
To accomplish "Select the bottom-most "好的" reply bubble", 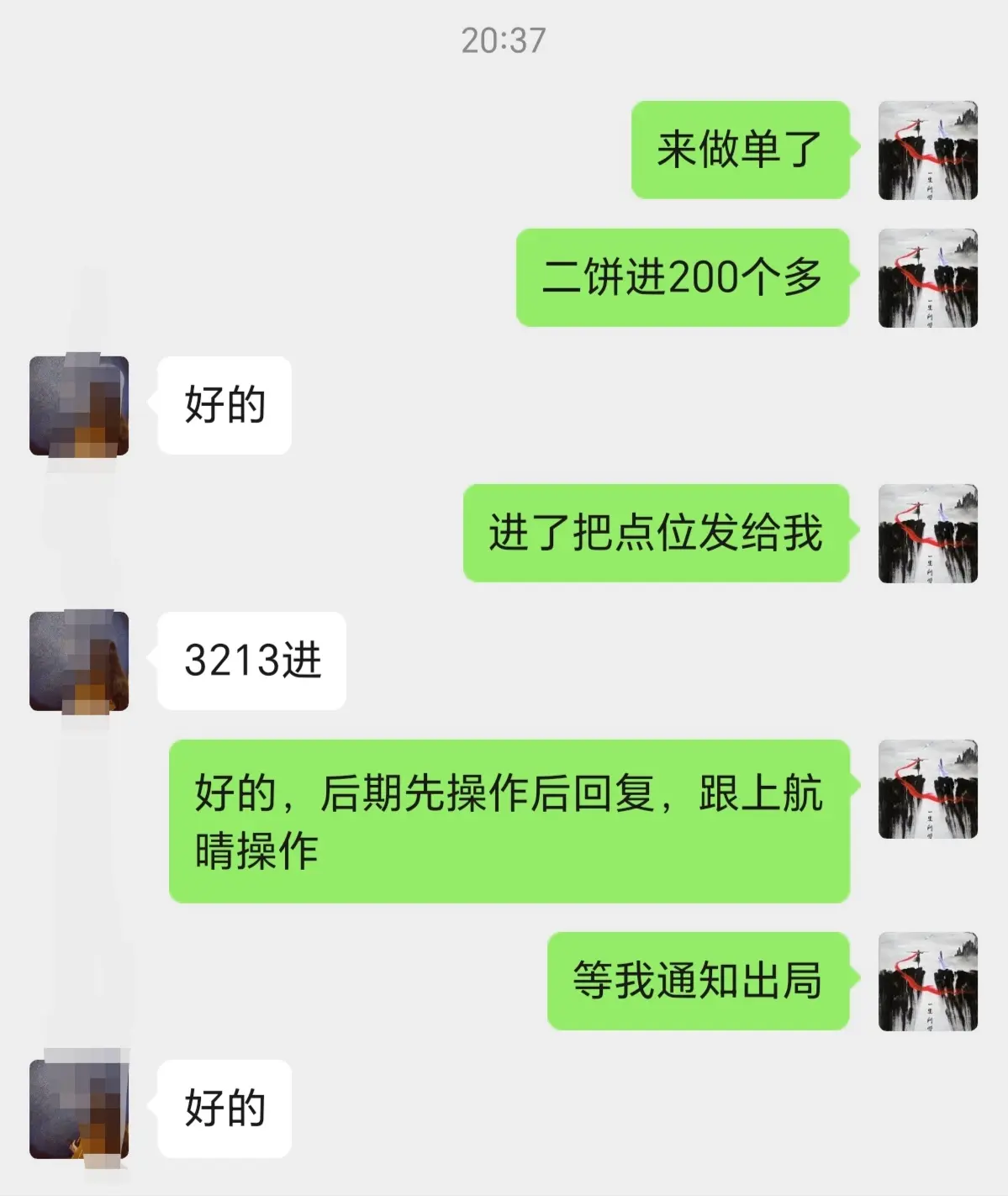I will coord(224,1109).
